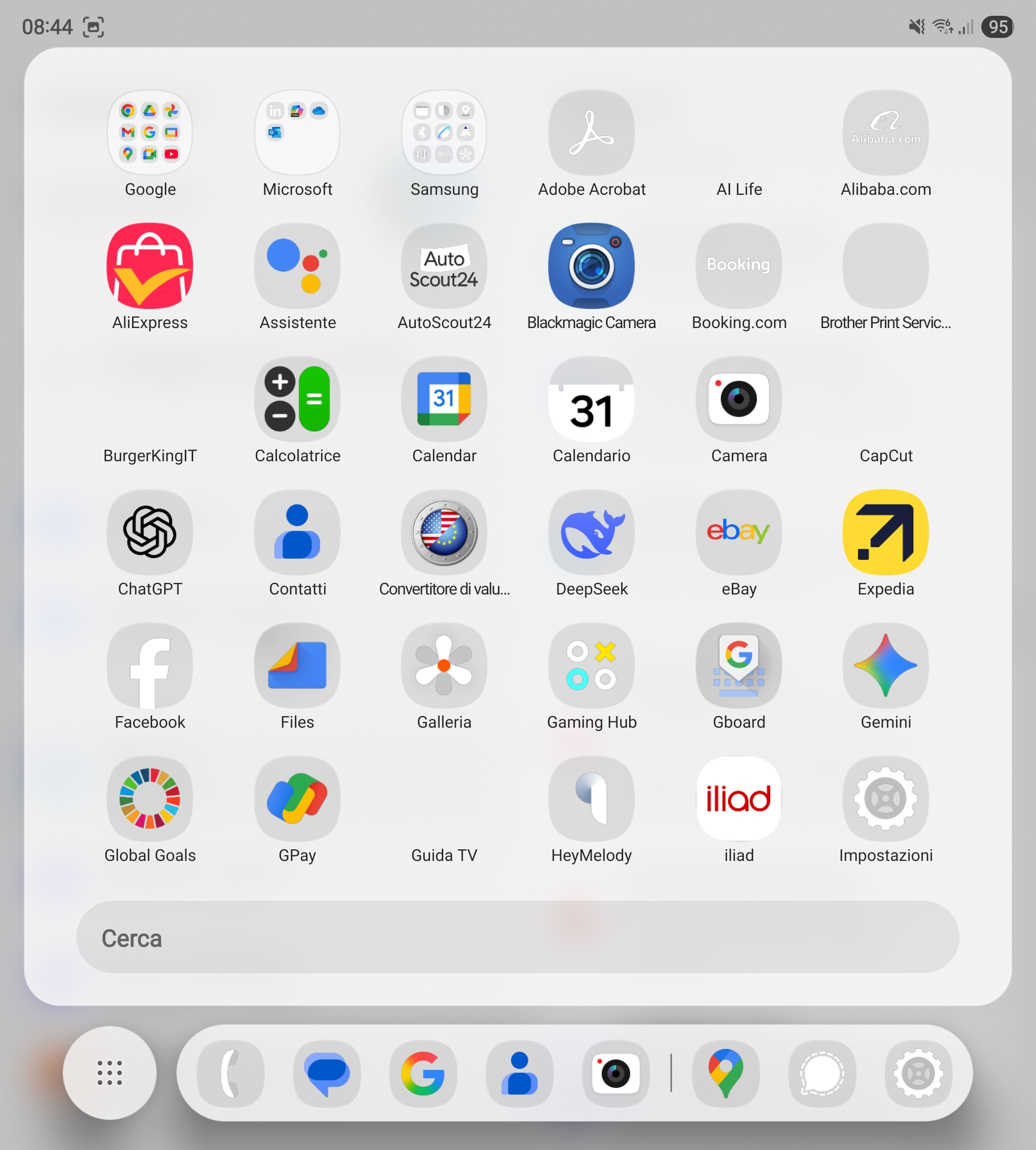Image resolution: width=1036 pixels, height=1150 pixels.
Task: Open Impostazioni from the app grid
Action: (x=885, y=799)
